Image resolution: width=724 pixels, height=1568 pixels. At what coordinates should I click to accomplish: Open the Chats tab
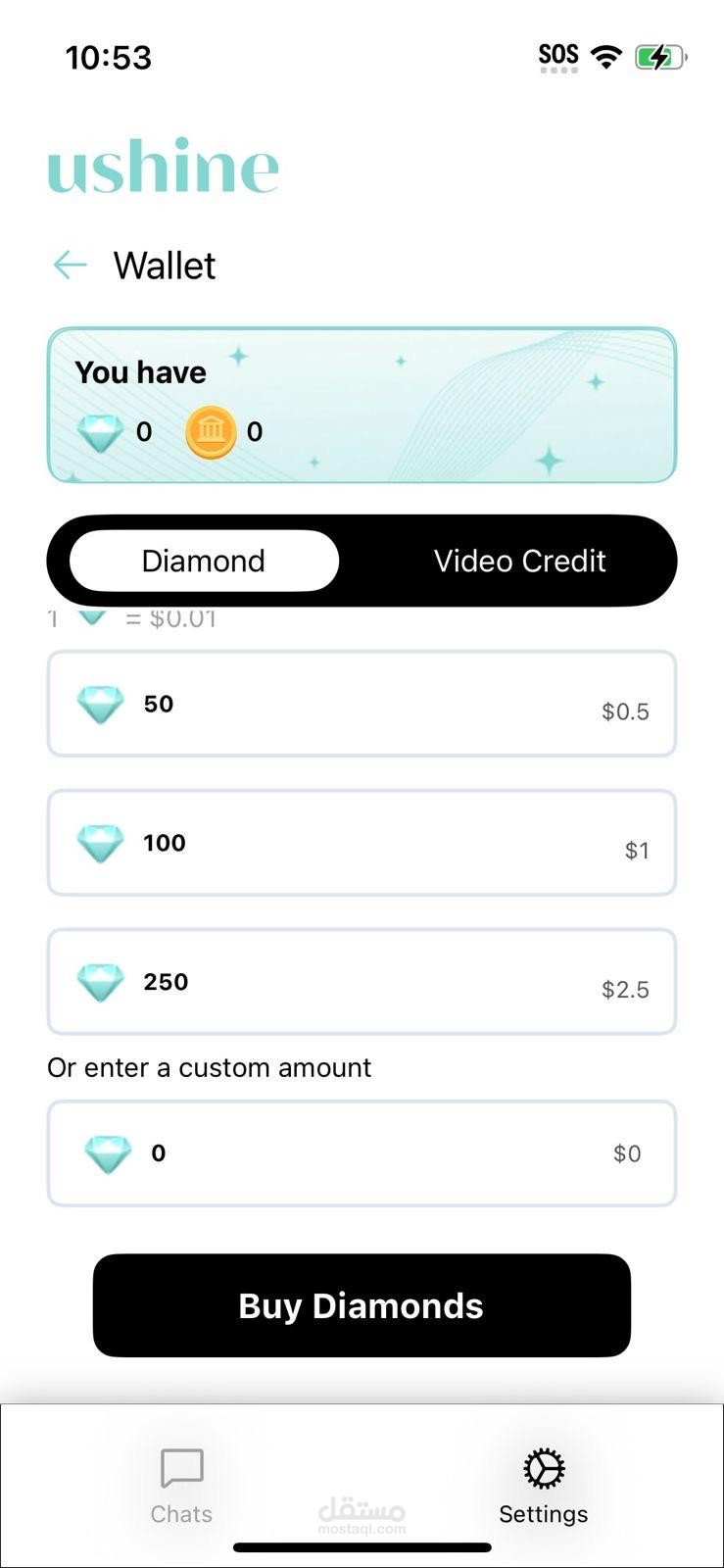[181, 1487]
